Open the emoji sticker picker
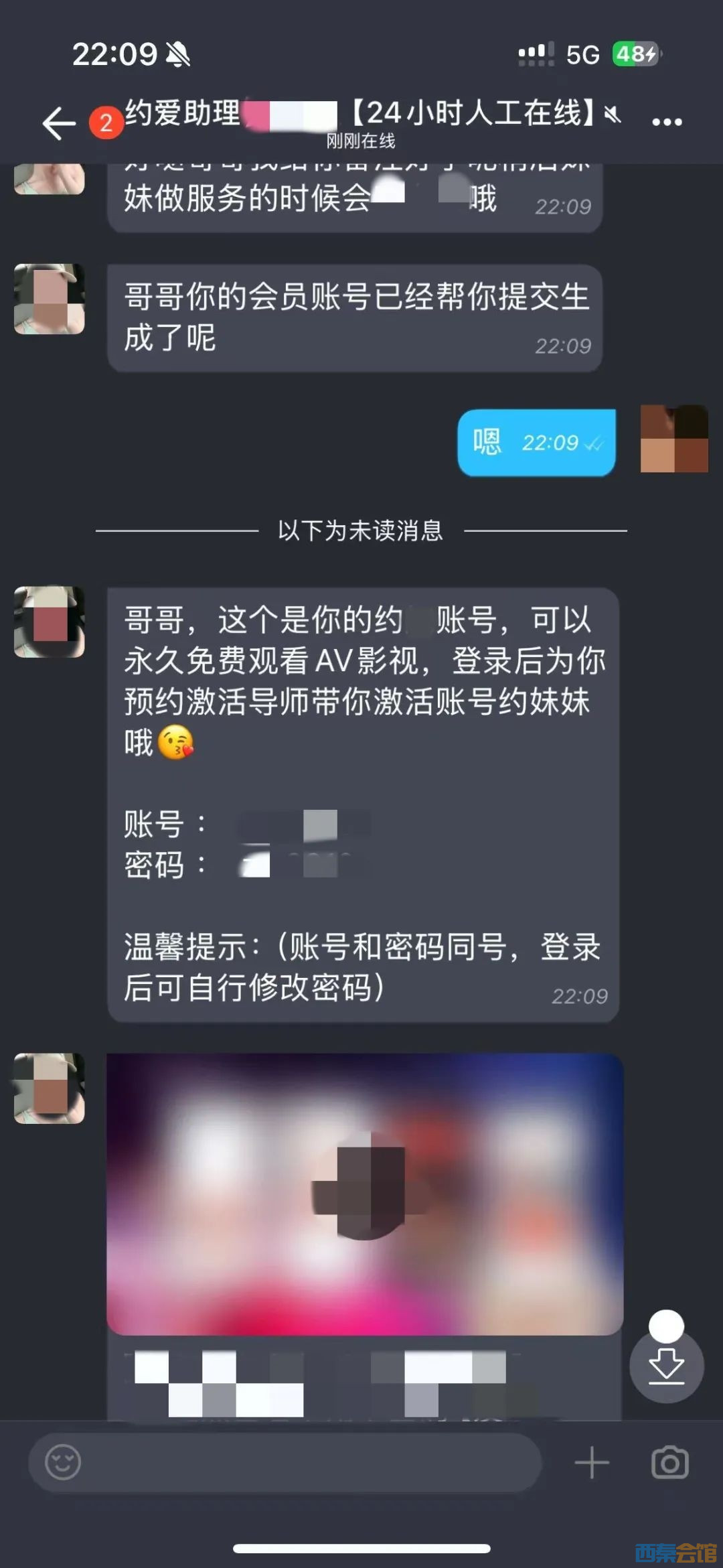 click(63, 1463)
